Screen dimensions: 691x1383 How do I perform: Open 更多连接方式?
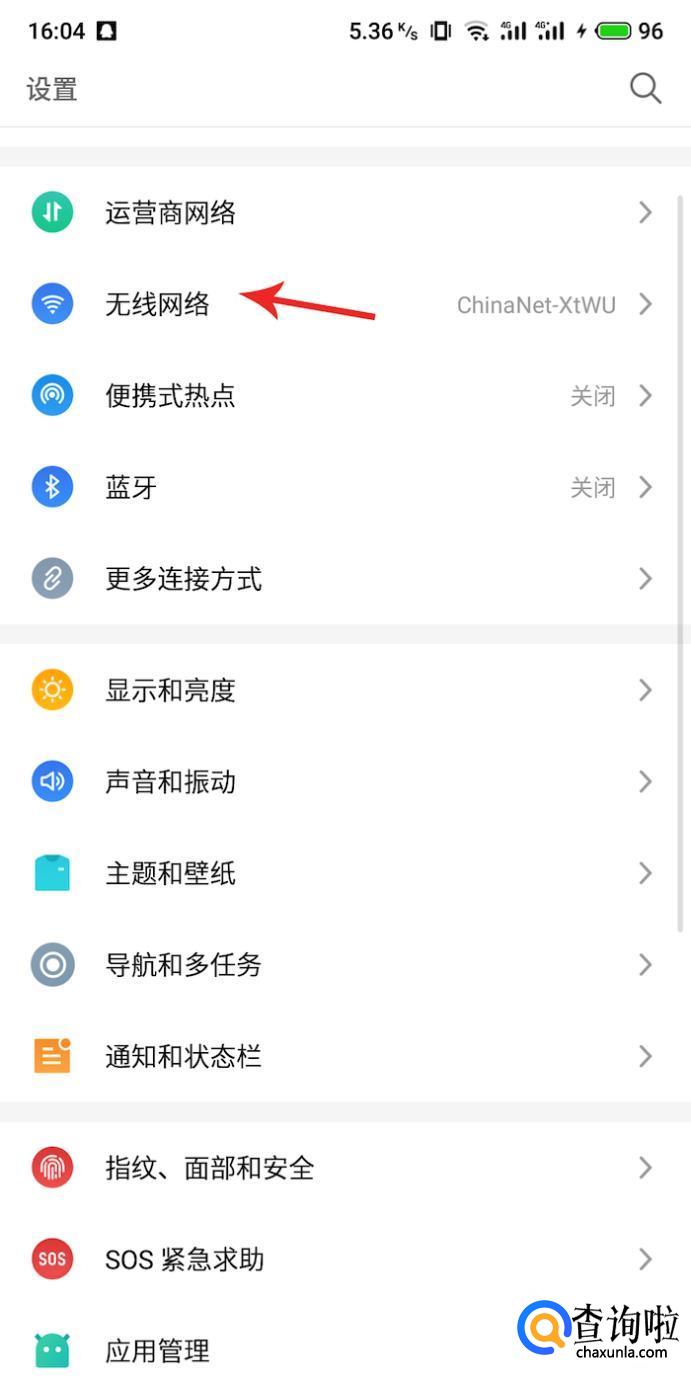(x=183, y=579)
